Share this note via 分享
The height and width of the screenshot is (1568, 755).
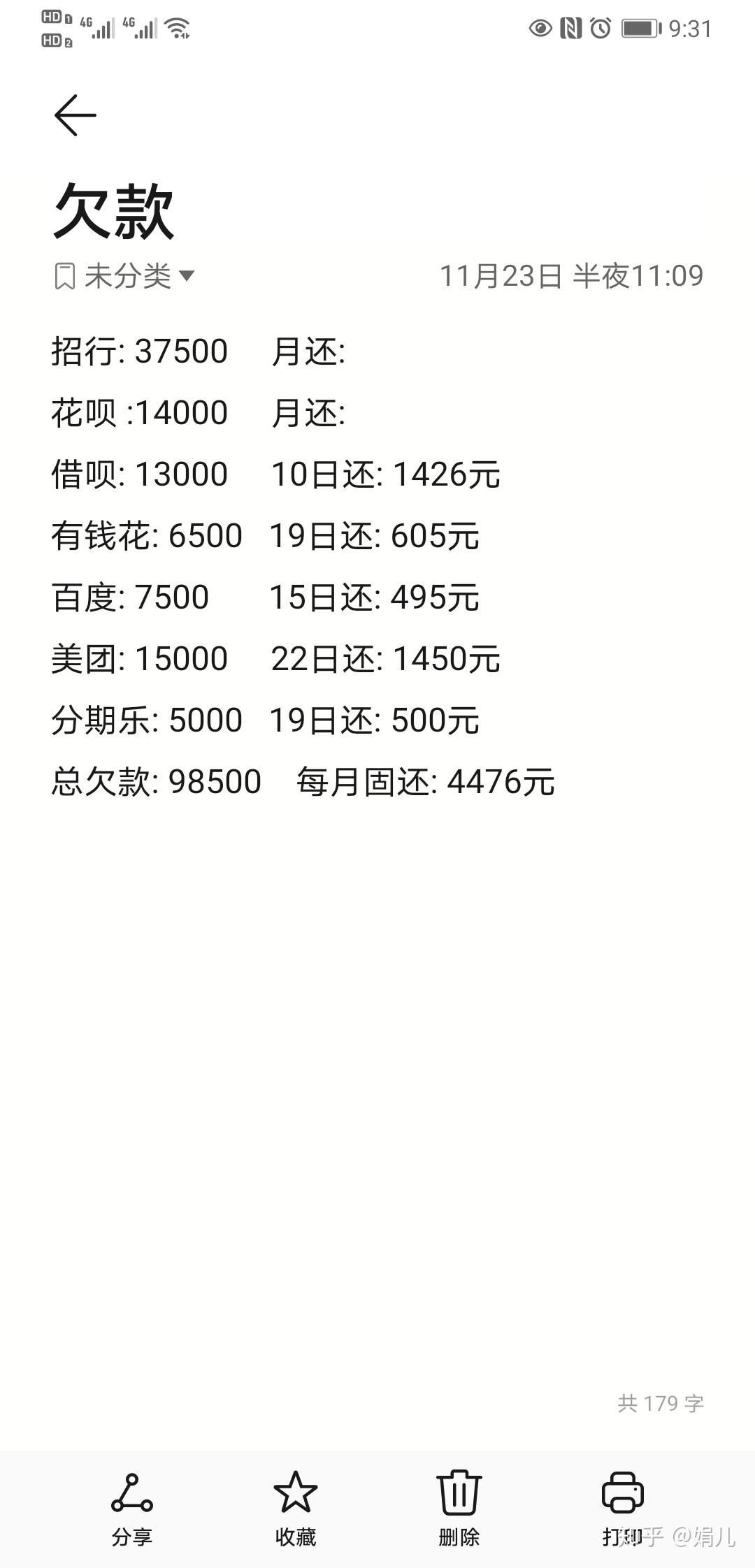coord(132,1509)
